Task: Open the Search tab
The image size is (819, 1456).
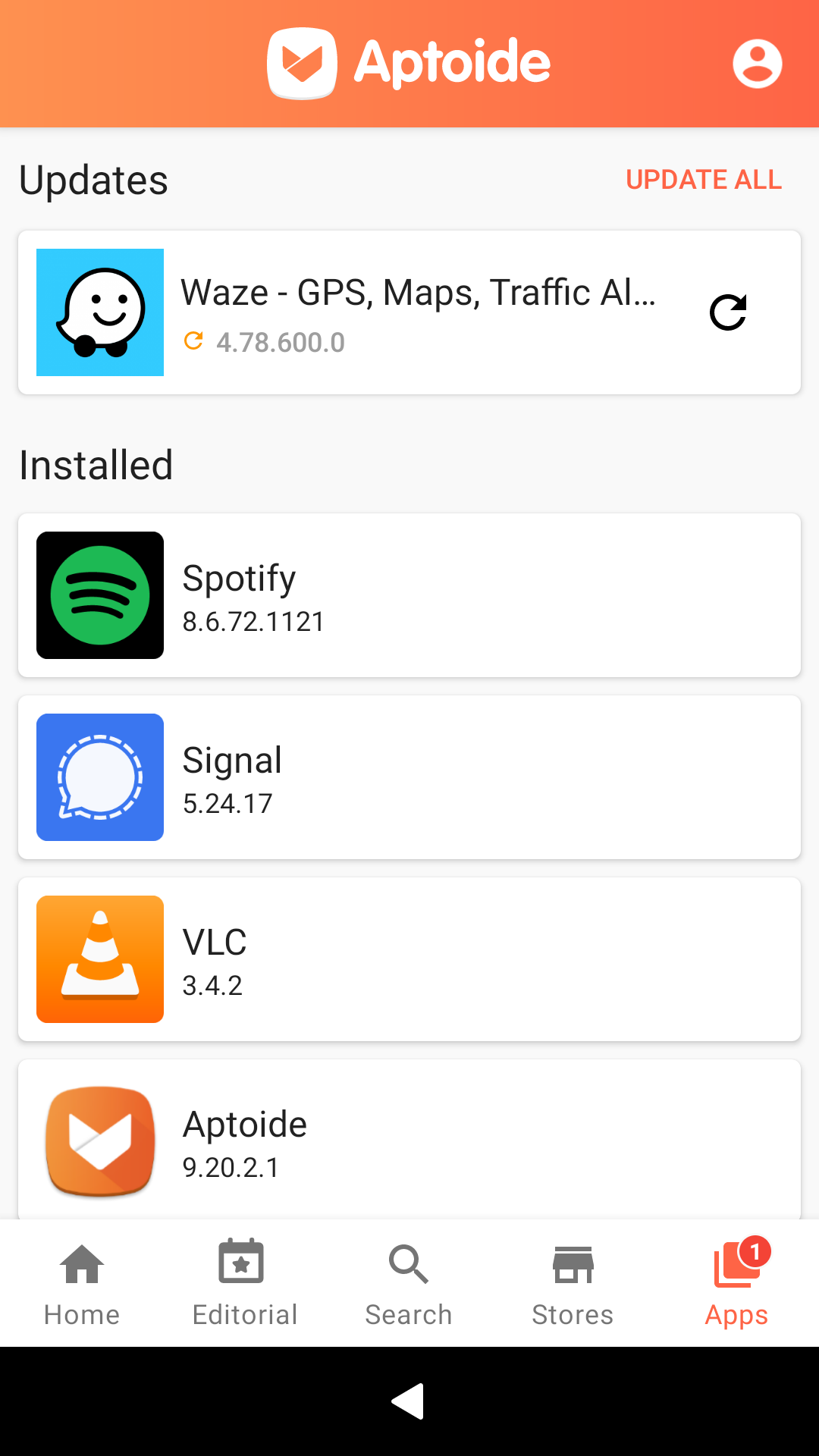Action: [x=409, y=1283]
